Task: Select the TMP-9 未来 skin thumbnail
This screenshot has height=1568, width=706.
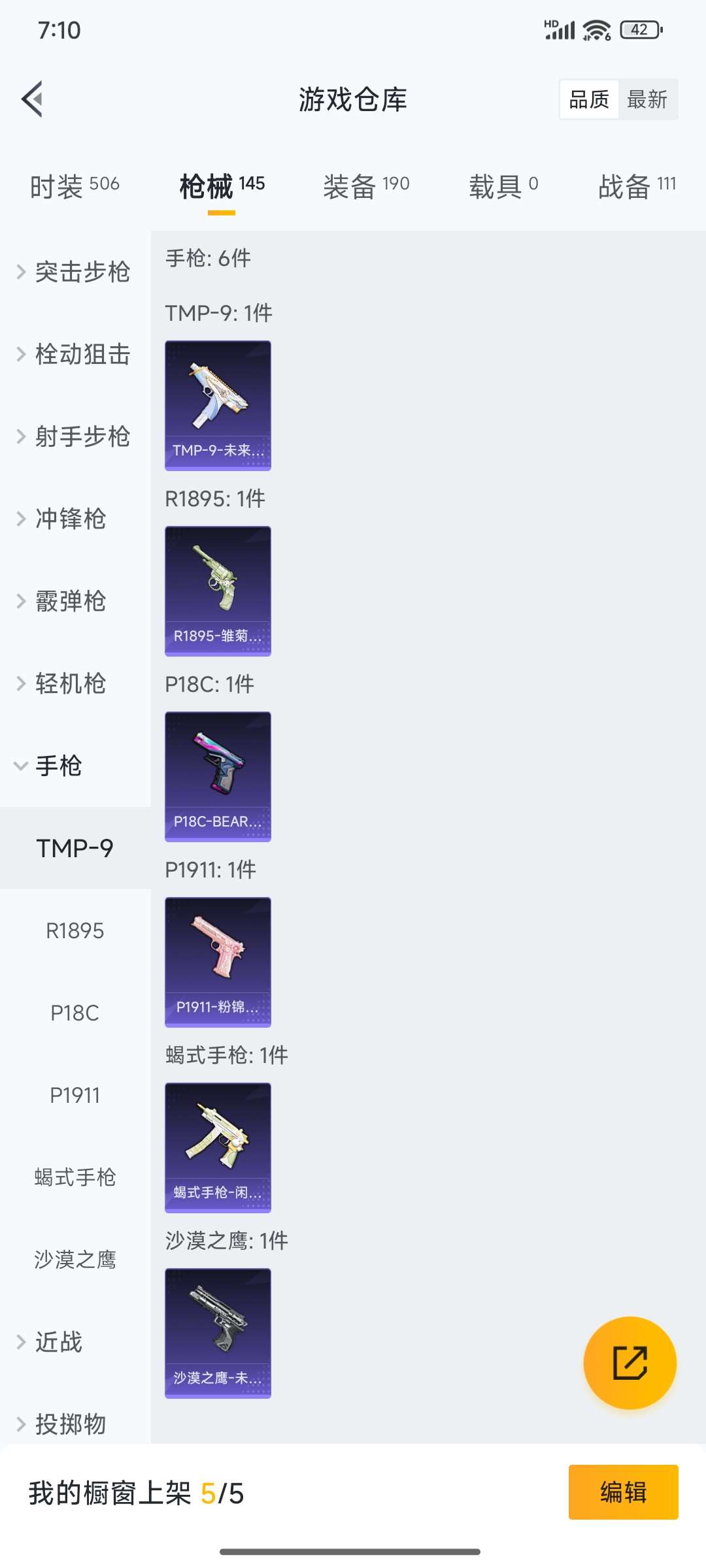Action: pyautogui.click(x=218, y=404)
